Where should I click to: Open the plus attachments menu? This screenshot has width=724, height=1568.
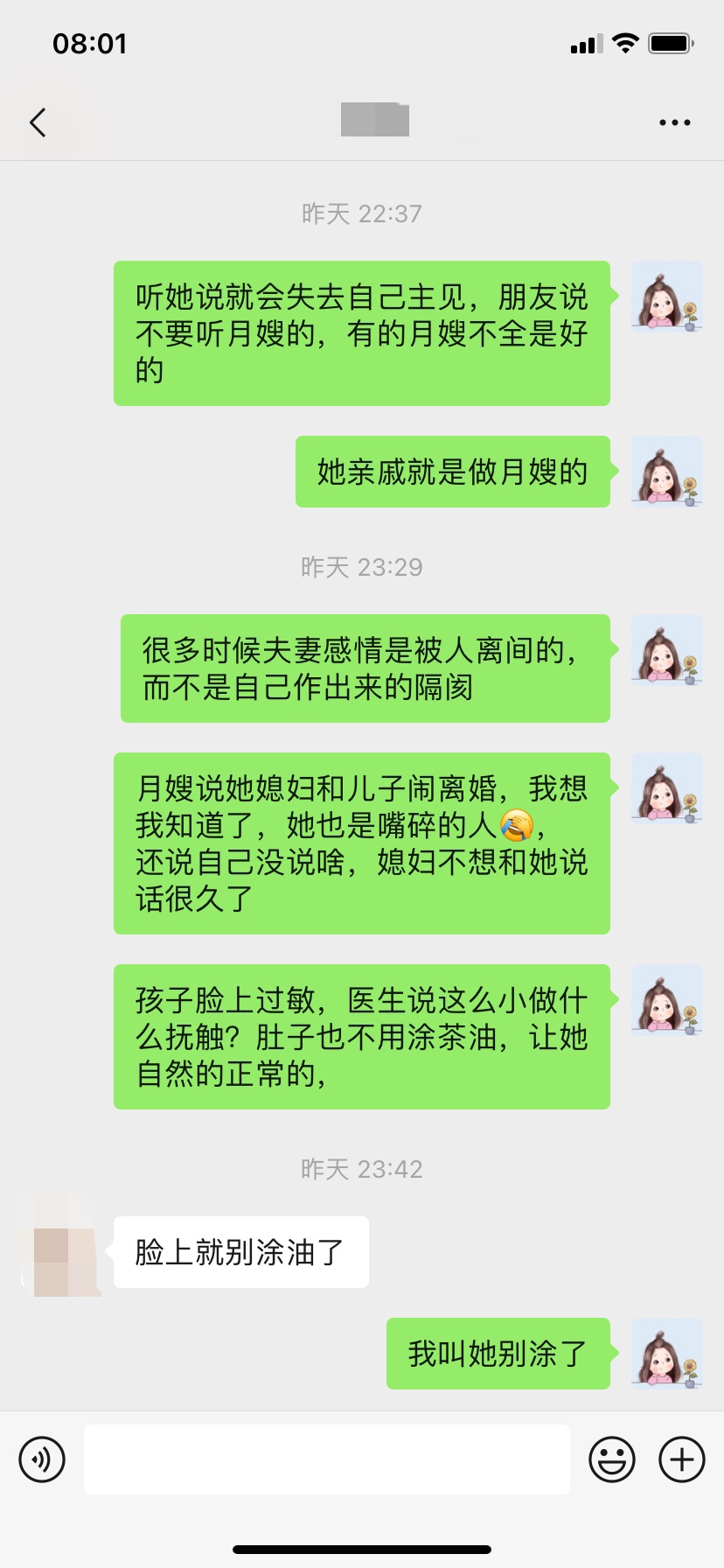[x=681, y=1459]
